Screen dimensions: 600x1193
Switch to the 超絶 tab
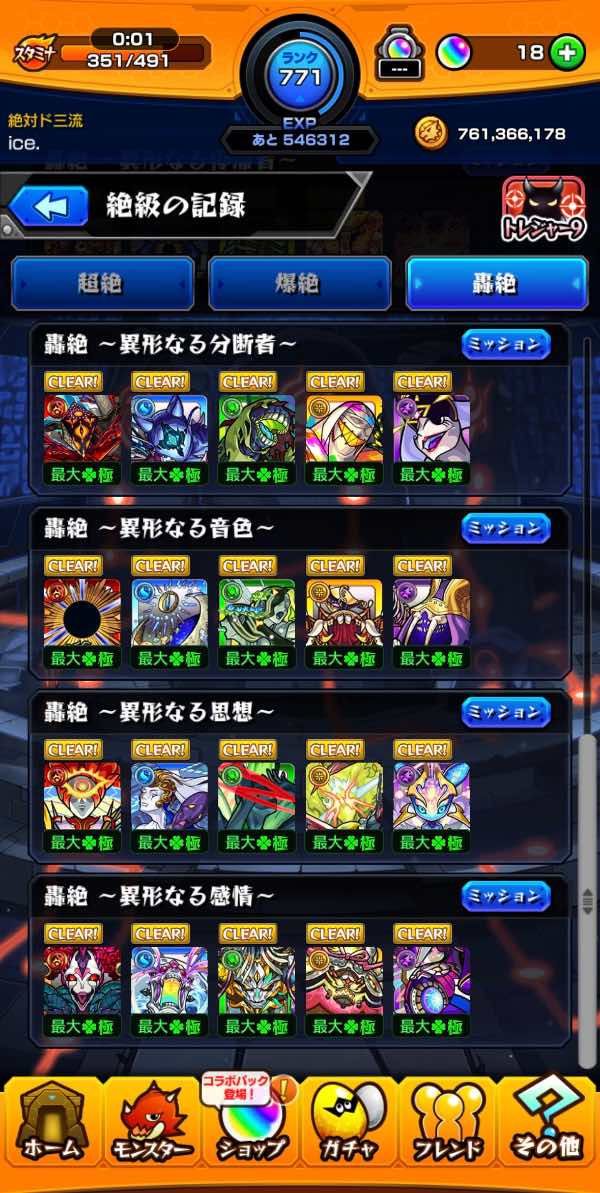coord(102,283)
